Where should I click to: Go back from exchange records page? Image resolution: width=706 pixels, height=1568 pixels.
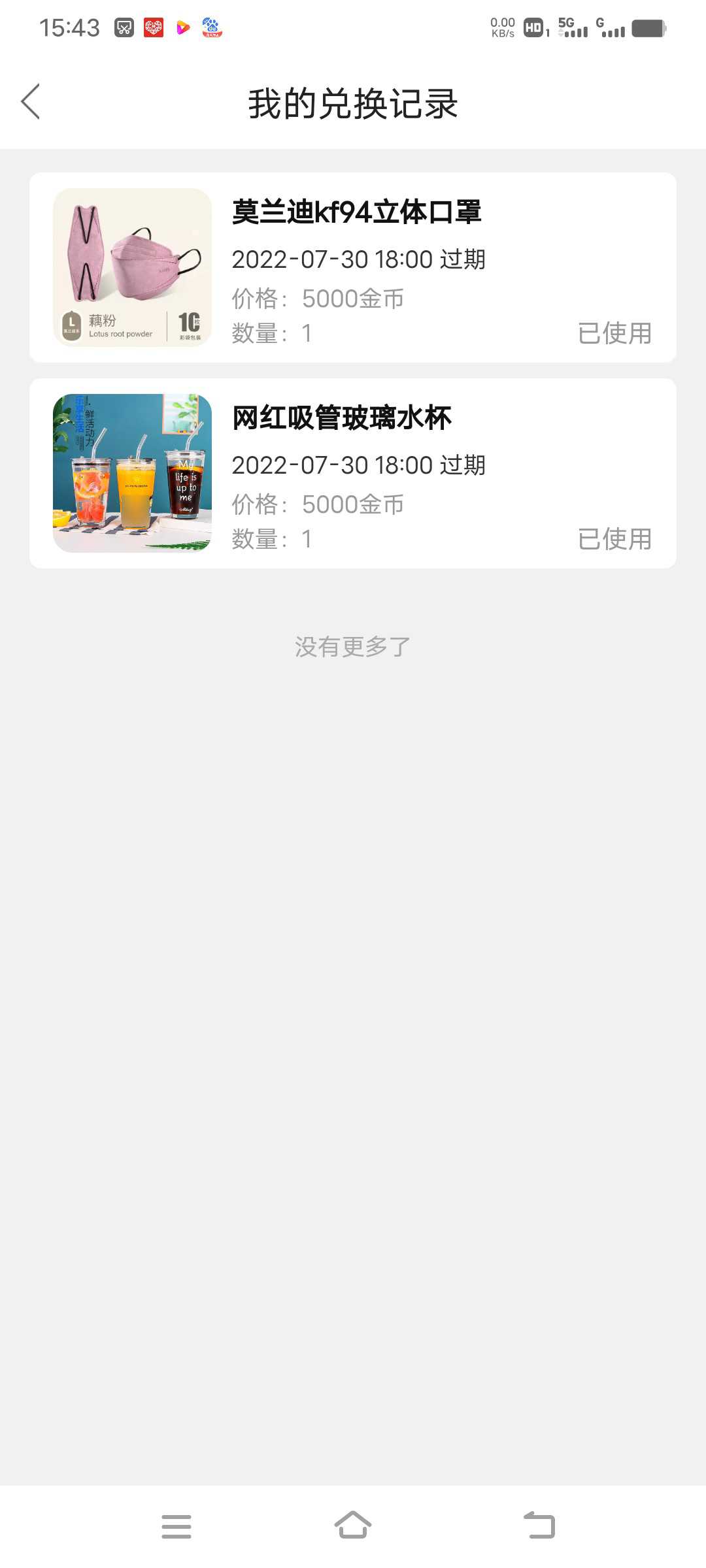point(31,102)
